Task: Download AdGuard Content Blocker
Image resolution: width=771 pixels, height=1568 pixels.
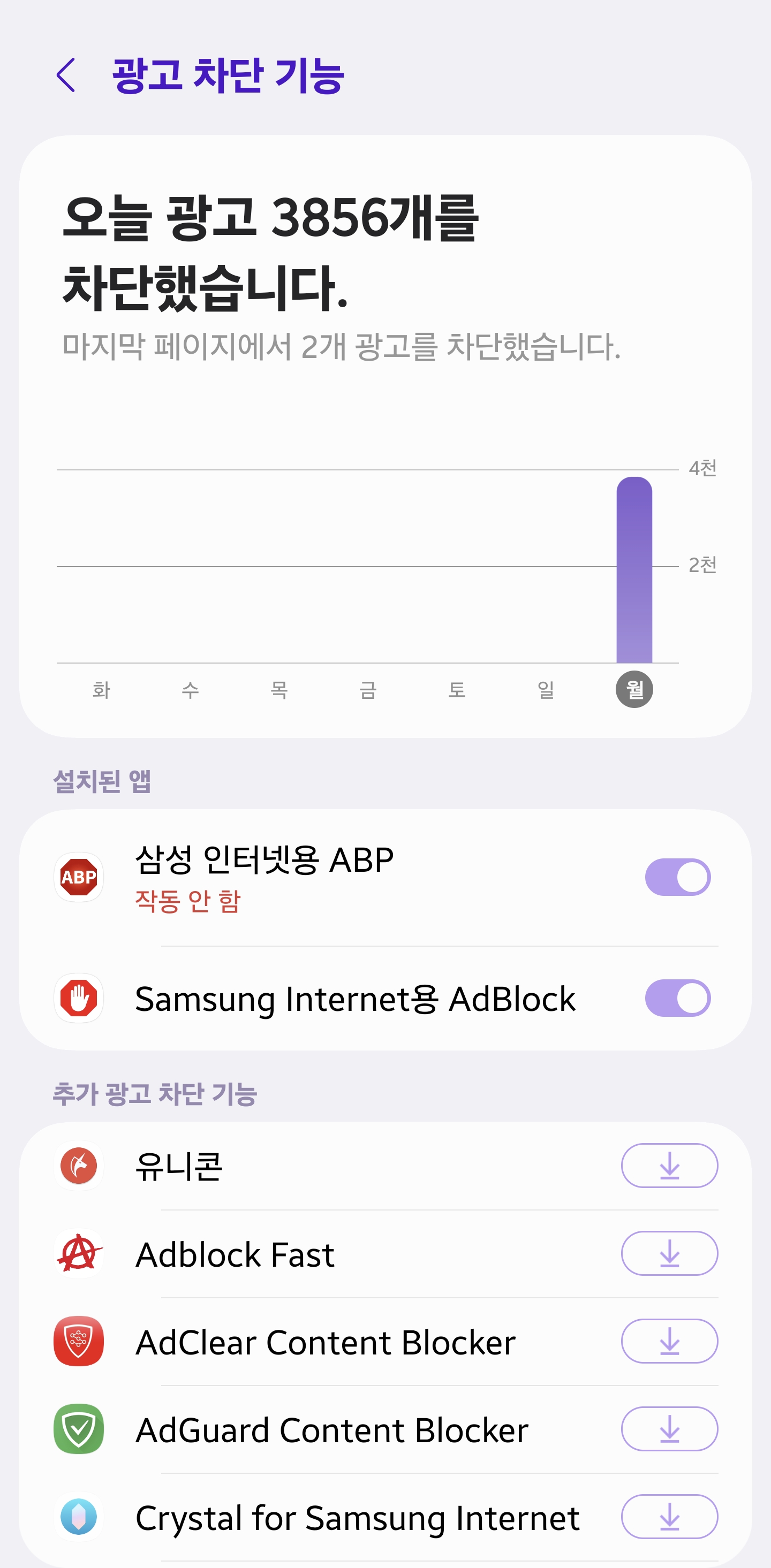Action: [x=669, y=1429]
